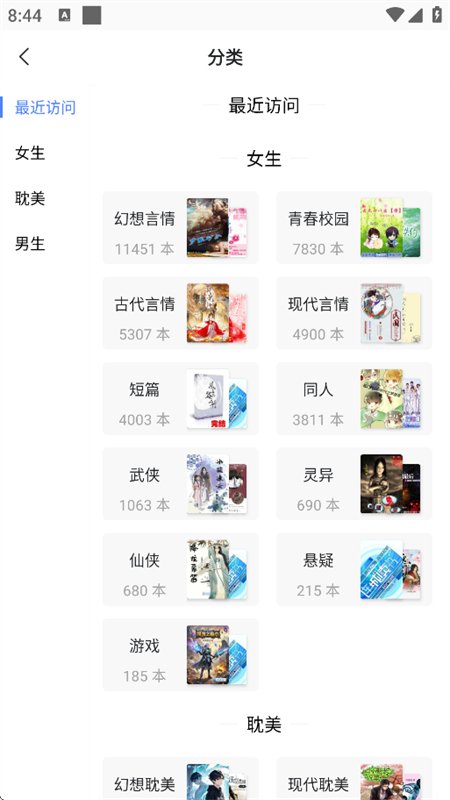Image resolution: width=450 pixels, height=800 pixels.
Task: Open the 幻想言情 category card
Action: pos(181,228)
